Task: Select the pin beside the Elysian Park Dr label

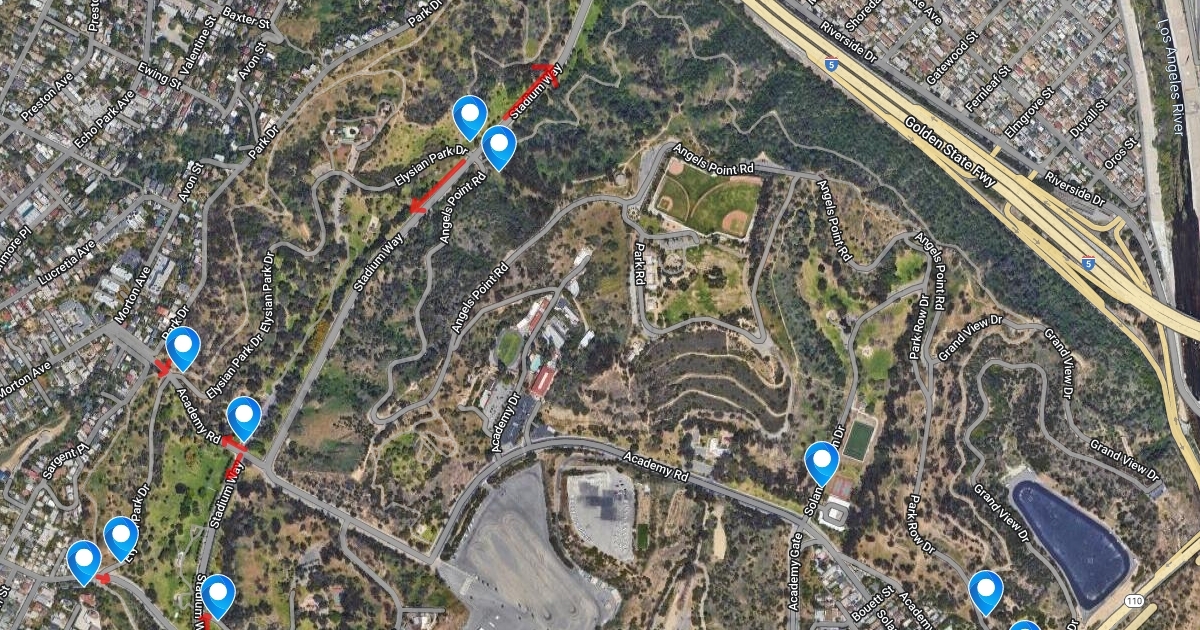Action: [469, 115]
